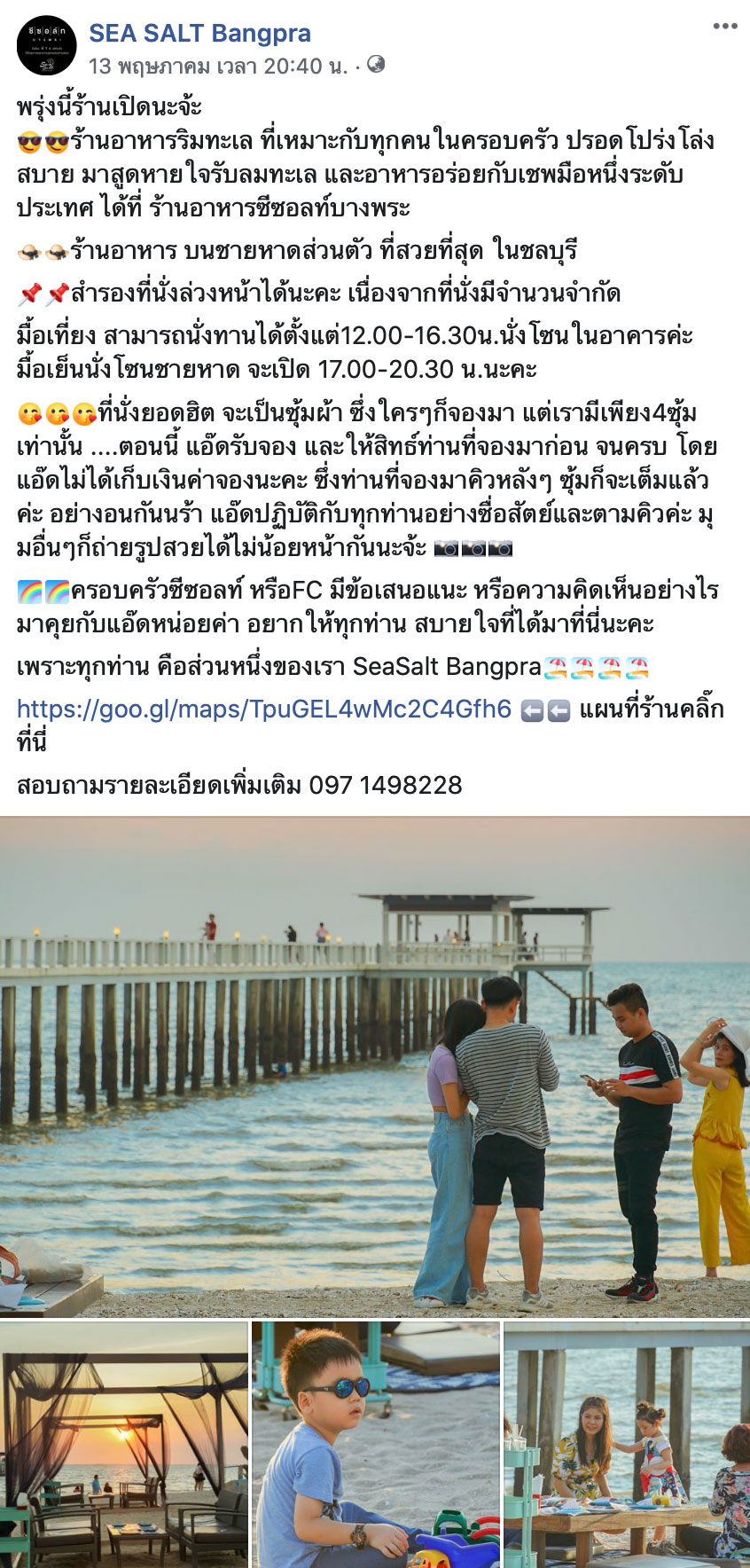Open the post's three-dot options menu
This screenshot has width=750, height=1568.
(724, 27)
